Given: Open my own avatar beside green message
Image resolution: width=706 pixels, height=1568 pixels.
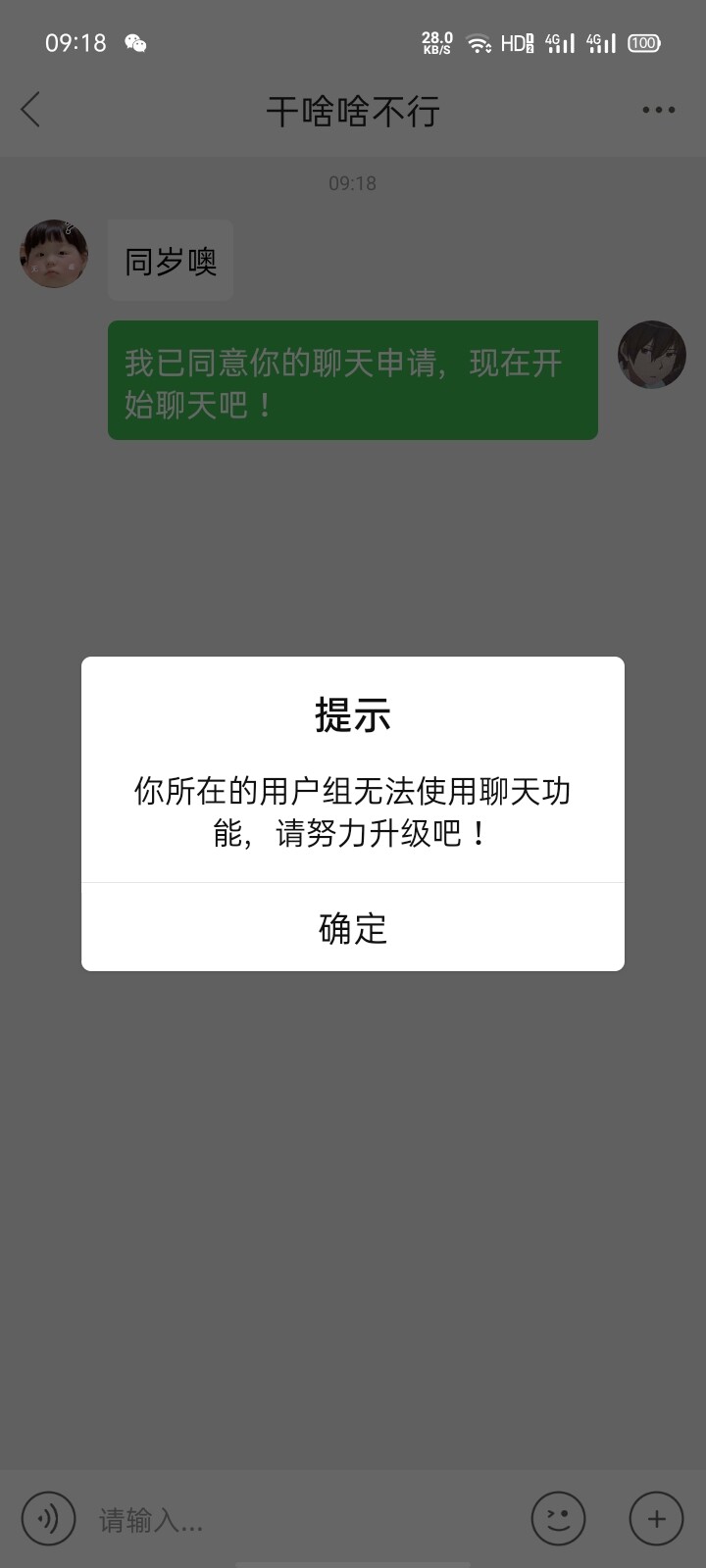Looking at the screenshot, I should pos(651,355).
